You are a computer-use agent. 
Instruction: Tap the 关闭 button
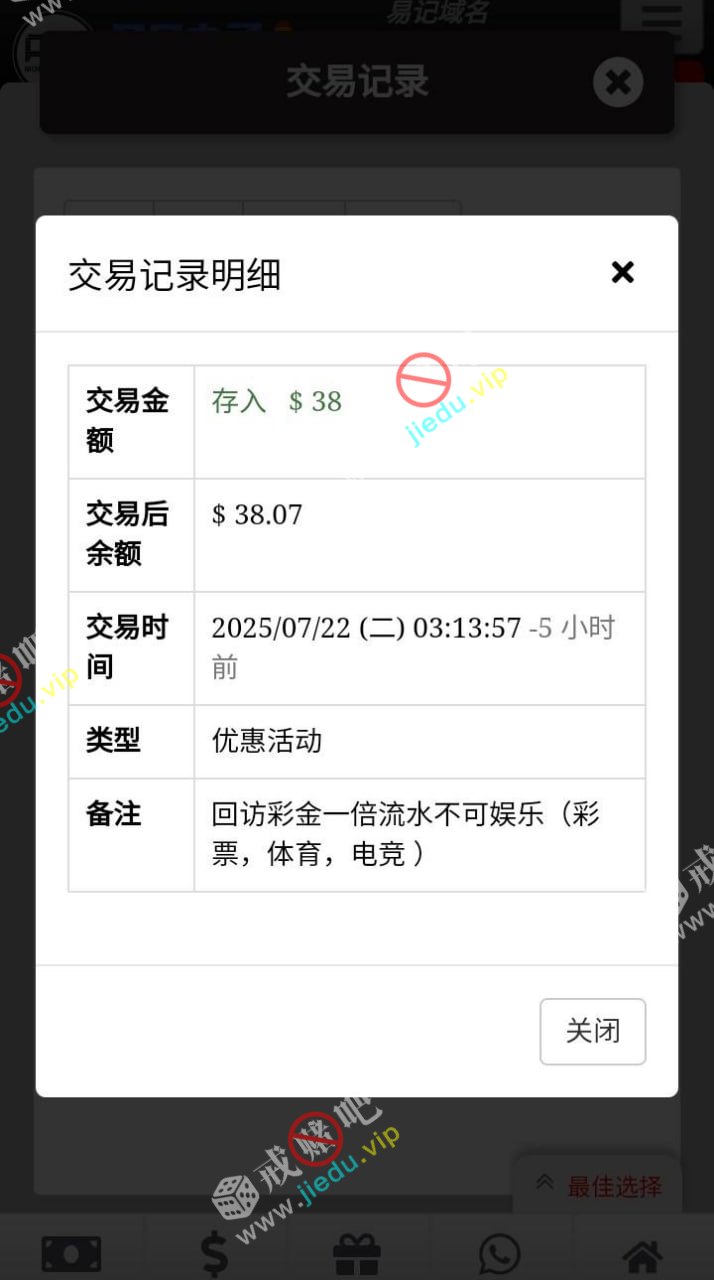[592, 1031]
